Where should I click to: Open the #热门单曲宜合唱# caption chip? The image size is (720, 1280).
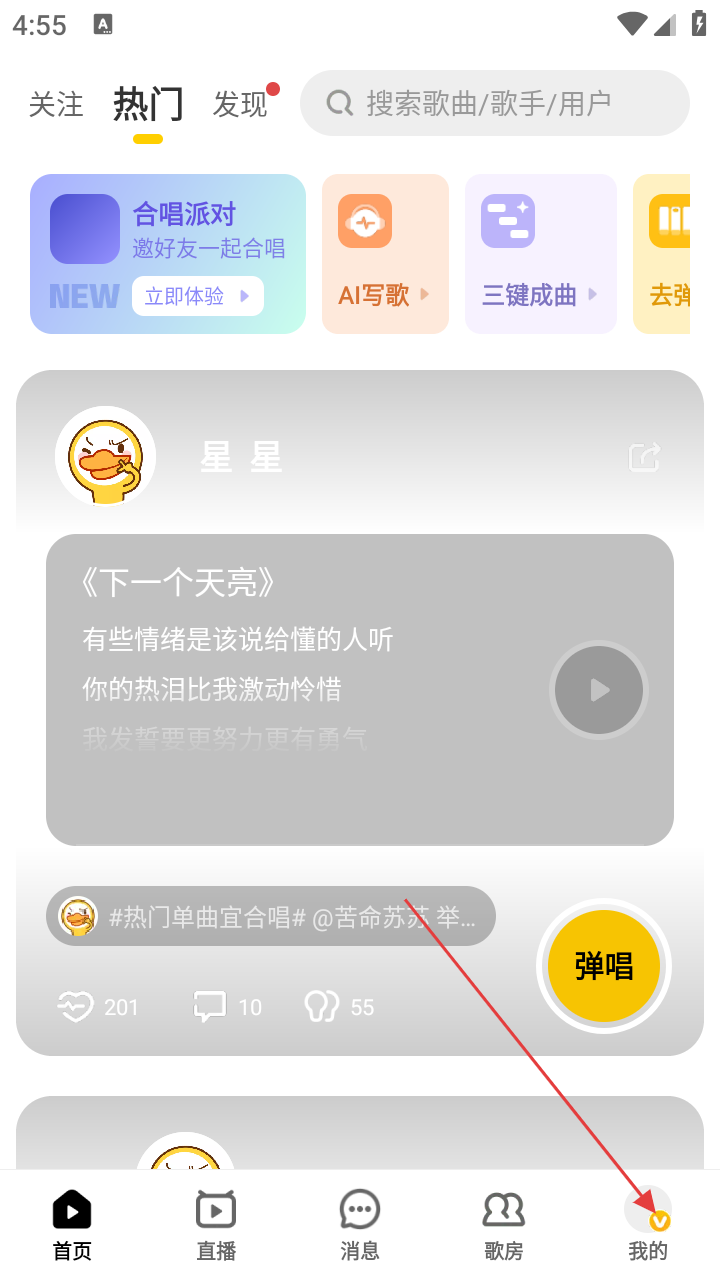pos(271,916)
